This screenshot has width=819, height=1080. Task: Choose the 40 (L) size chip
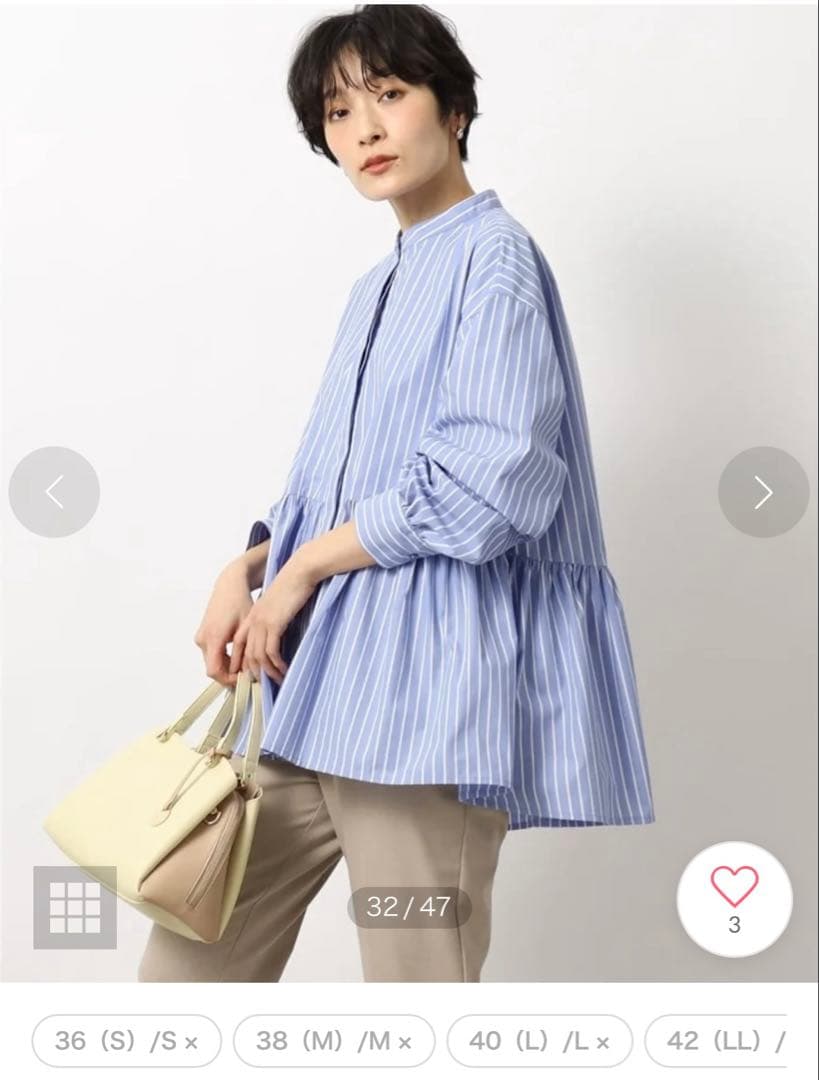coord(539,1040)
